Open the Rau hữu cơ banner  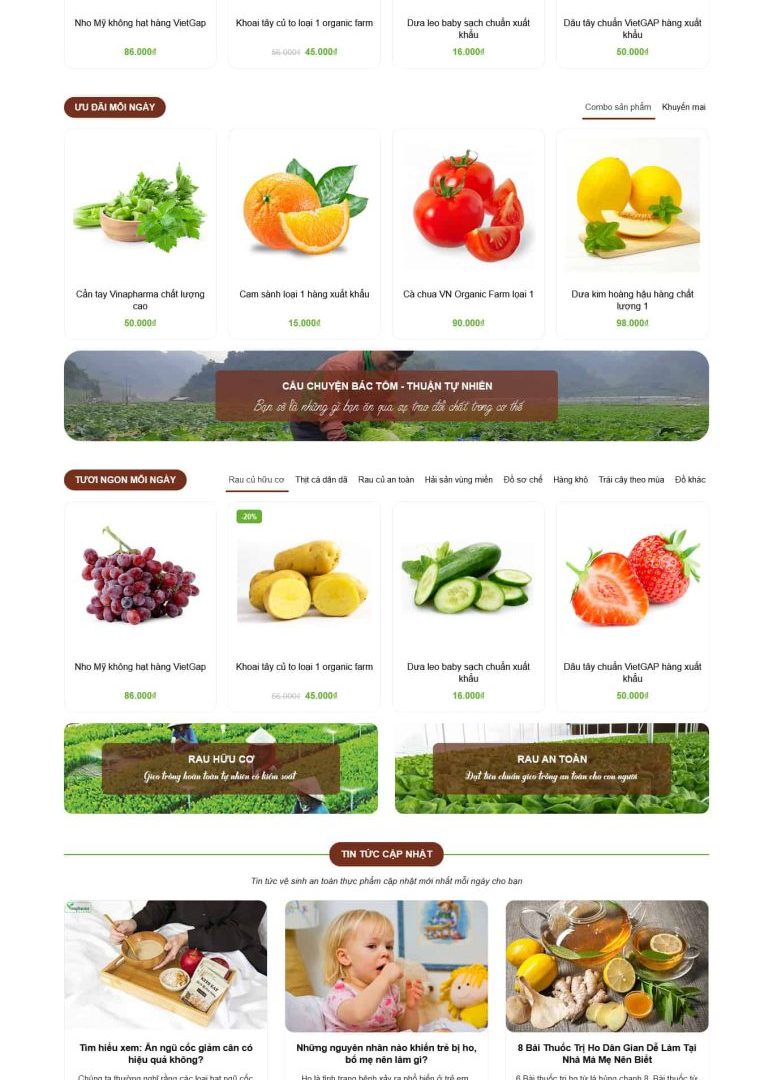click(221, 768)
